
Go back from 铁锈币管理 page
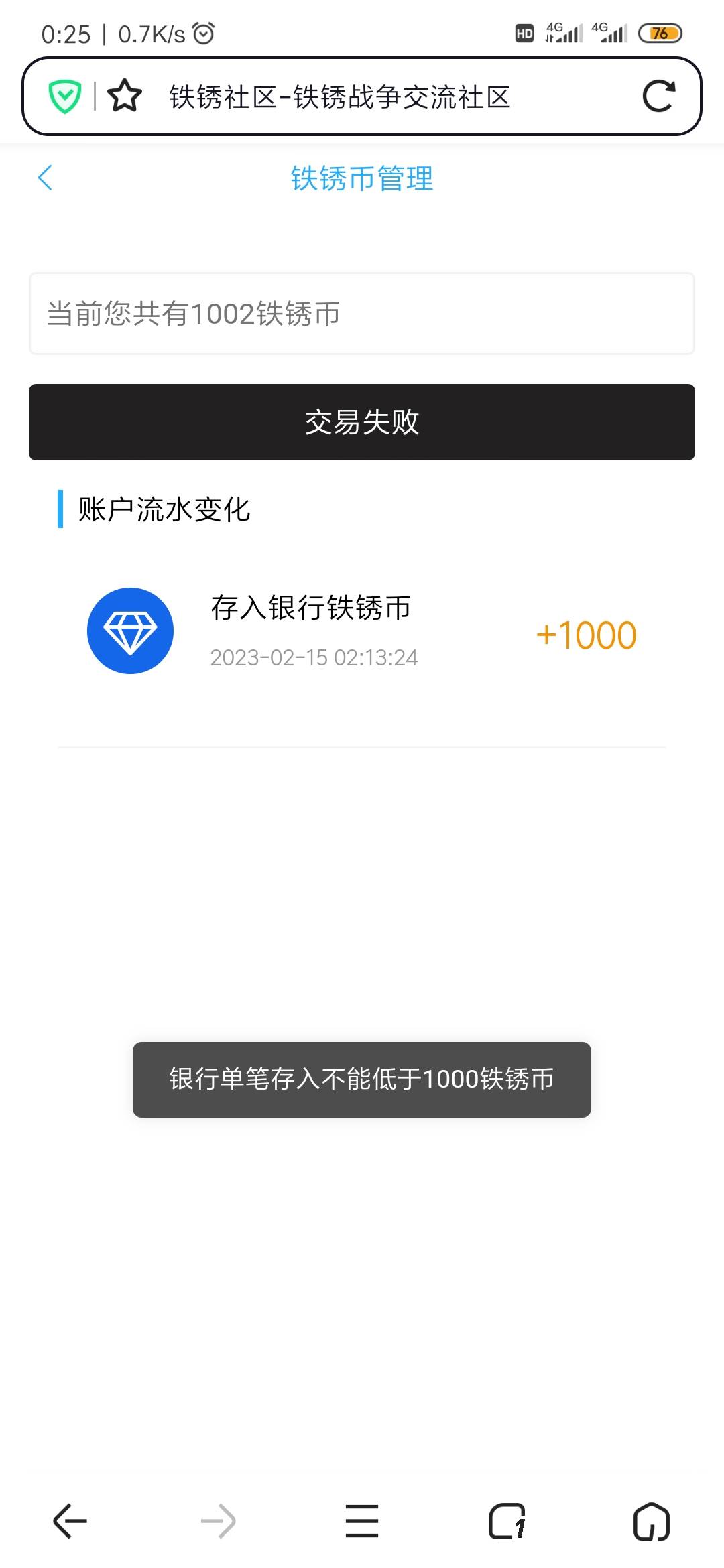point(45,178)
